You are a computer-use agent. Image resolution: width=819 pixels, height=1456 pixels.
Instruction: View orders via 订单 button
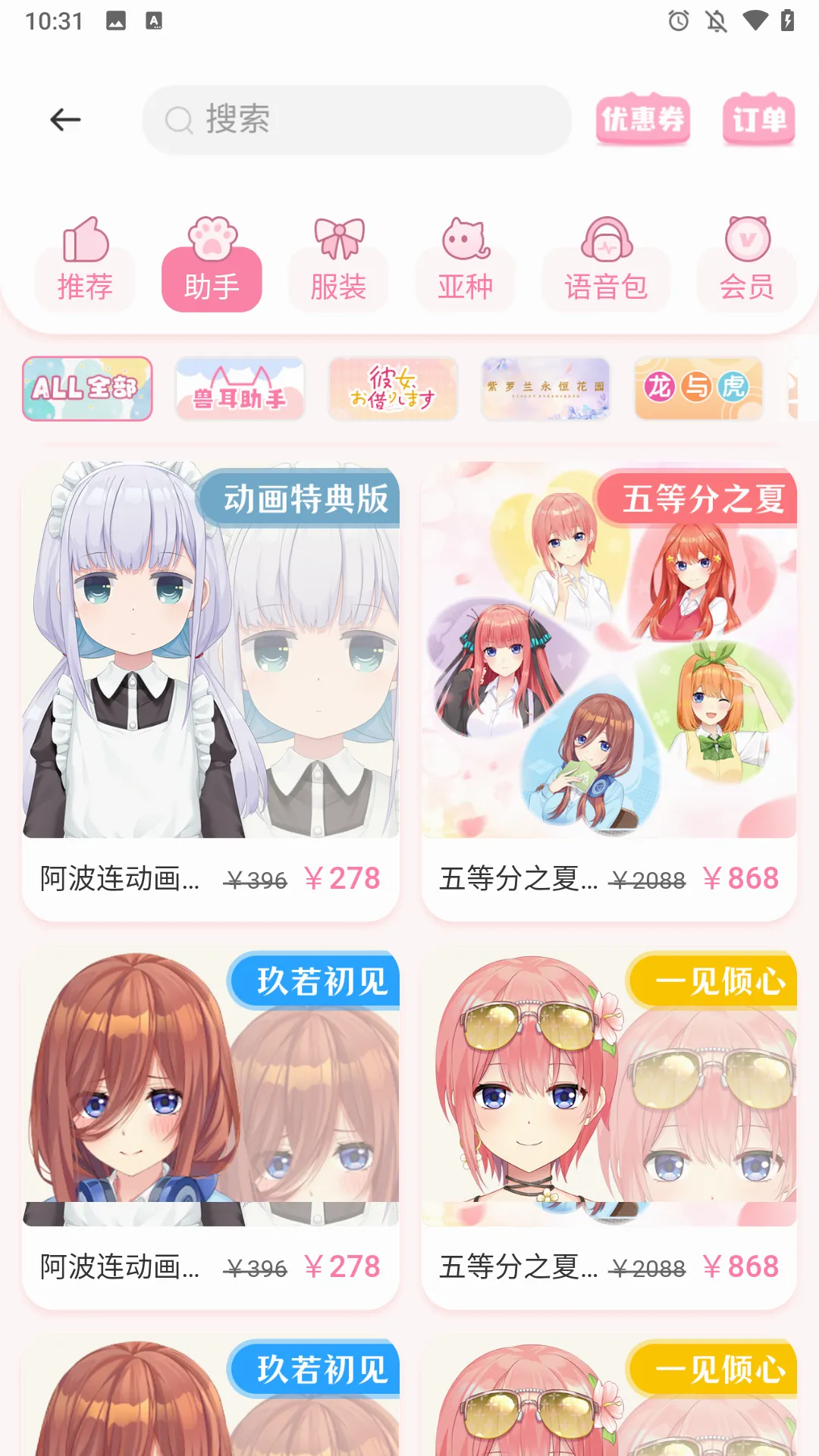(x=759, y=120)
